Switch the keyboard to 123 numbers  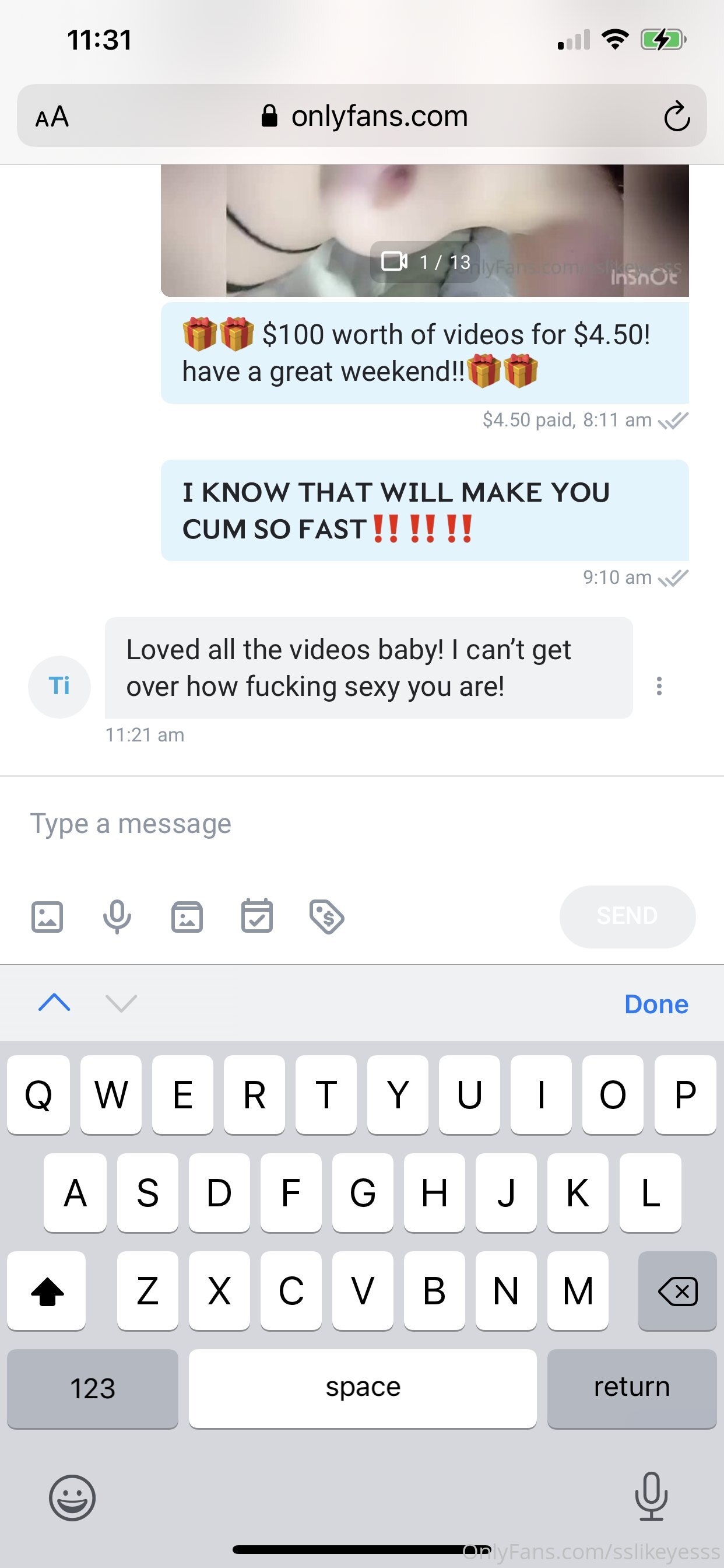point(93,1388)
